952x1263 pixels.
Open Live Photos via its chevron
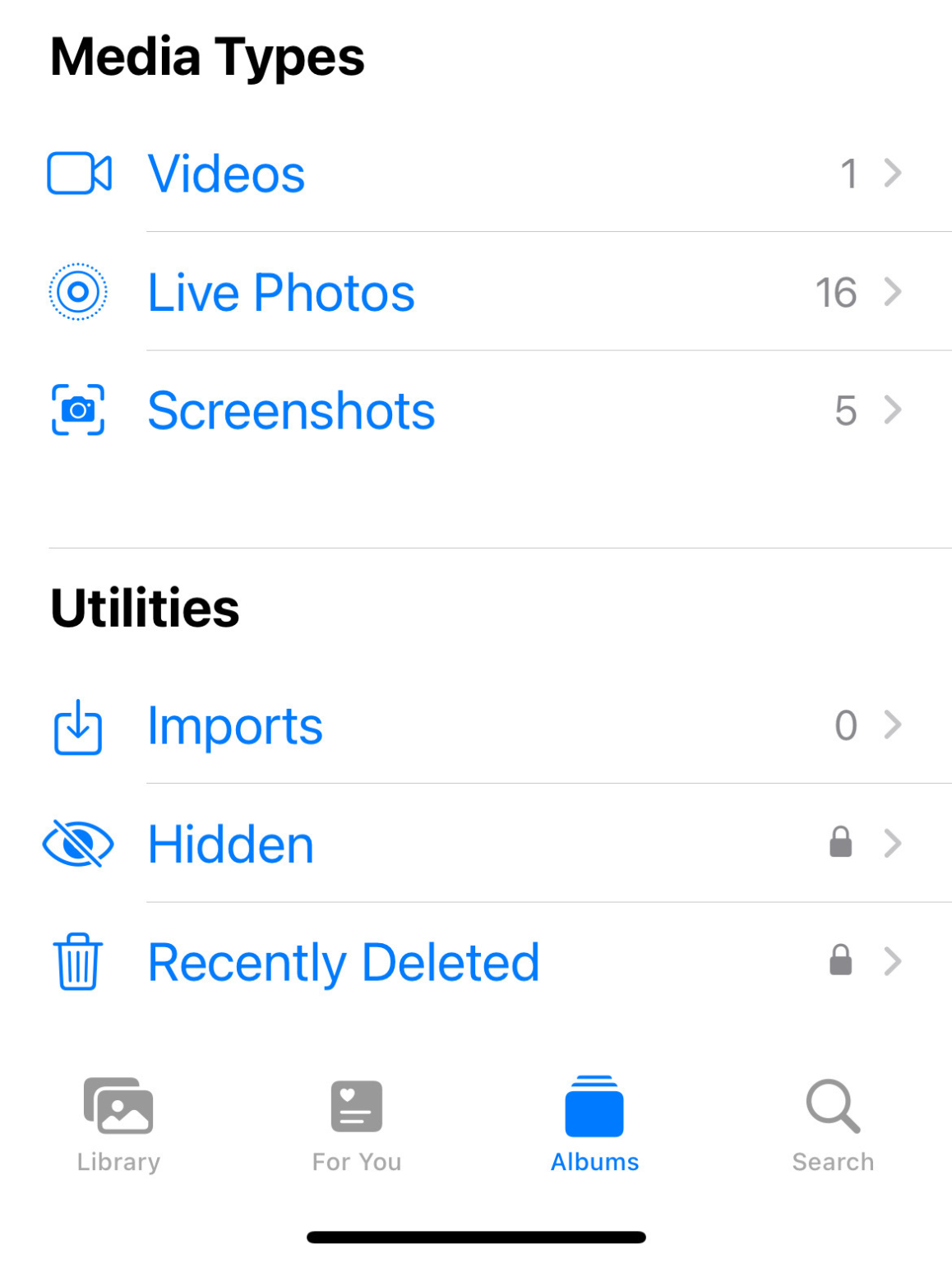coord(894,292)
